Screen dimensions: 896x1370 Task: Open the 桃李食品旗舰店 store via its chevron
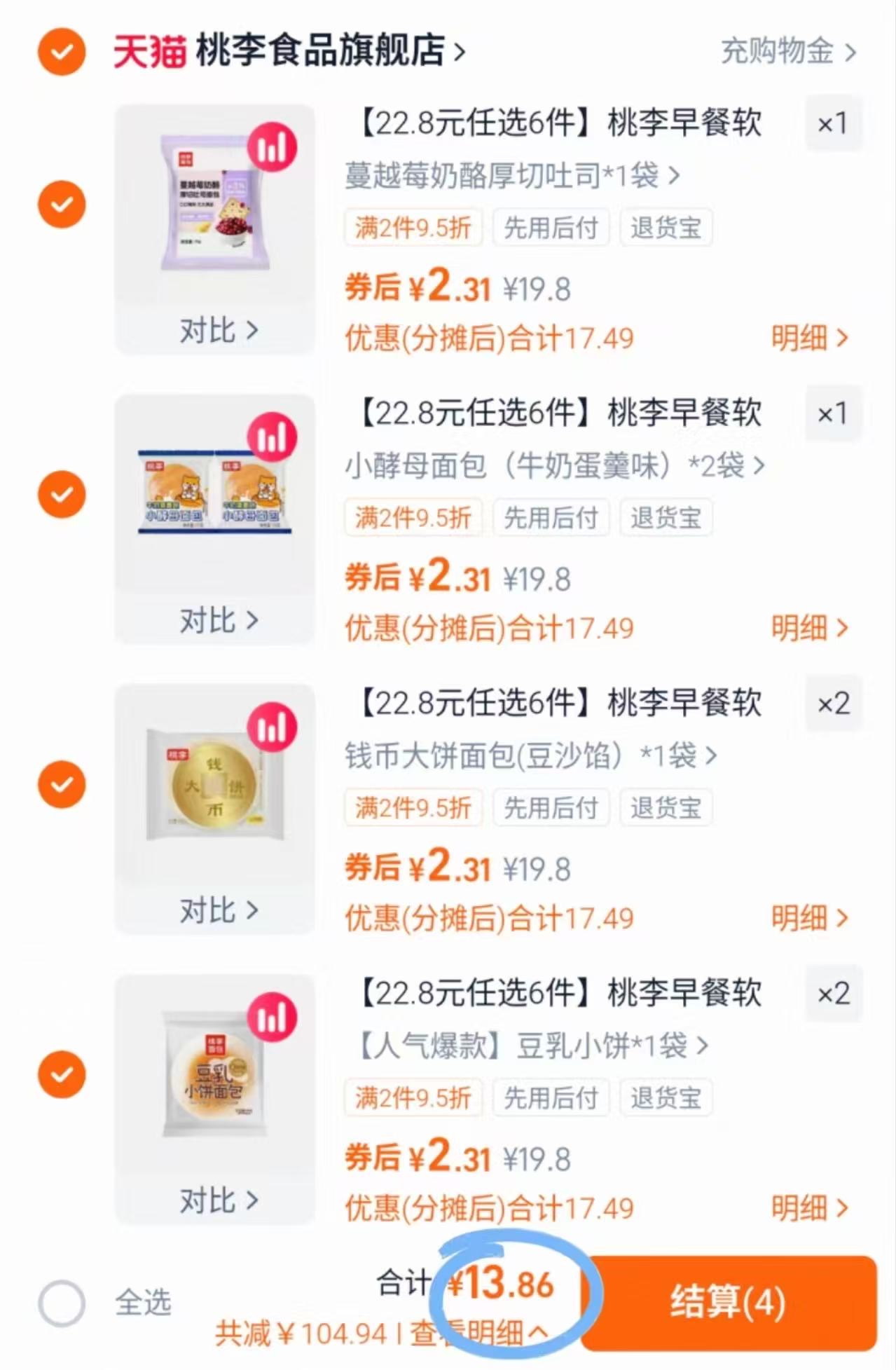point(462,50)
